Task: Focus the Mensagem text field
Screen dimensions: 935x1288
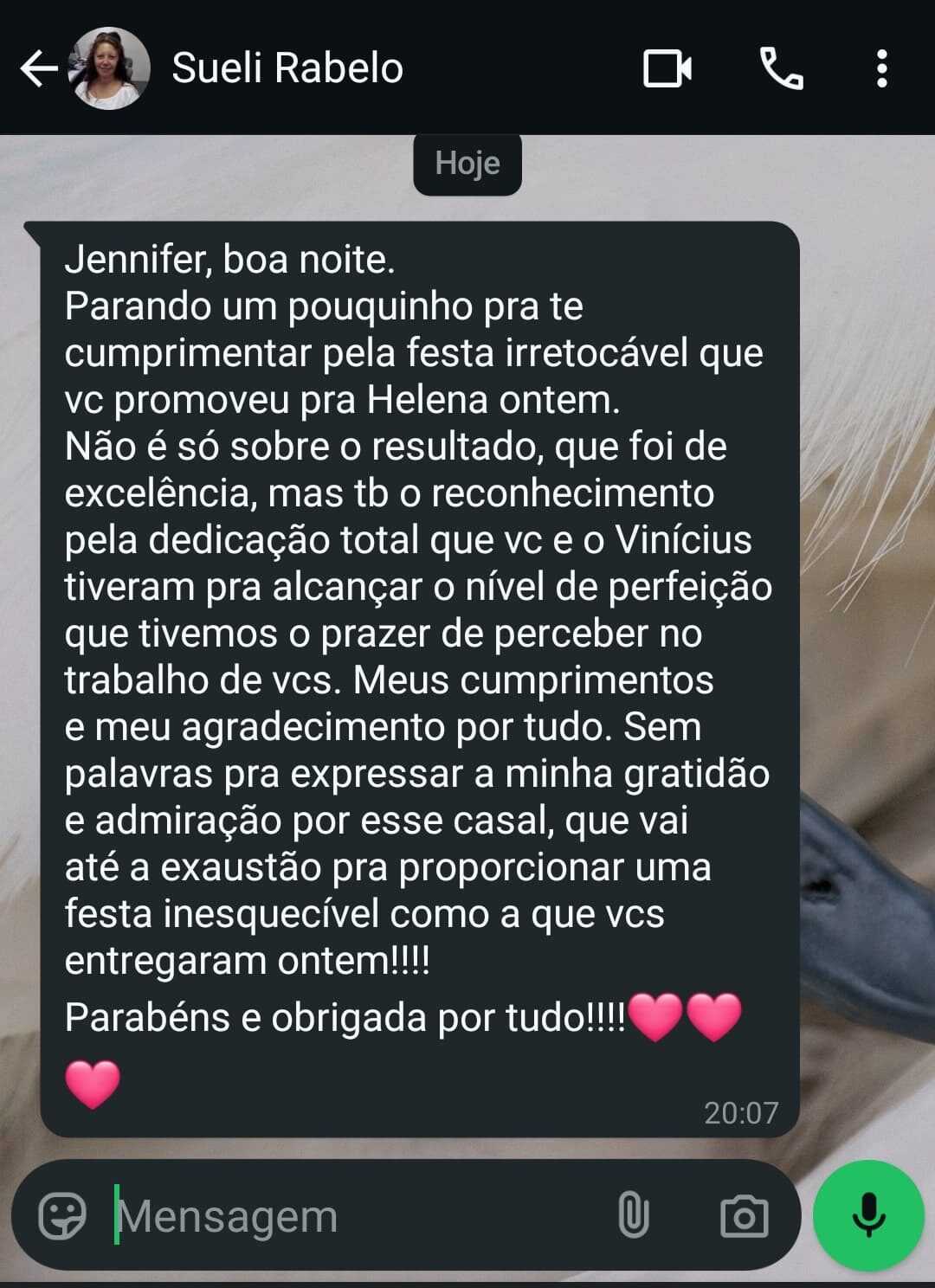Action: 346,1215
